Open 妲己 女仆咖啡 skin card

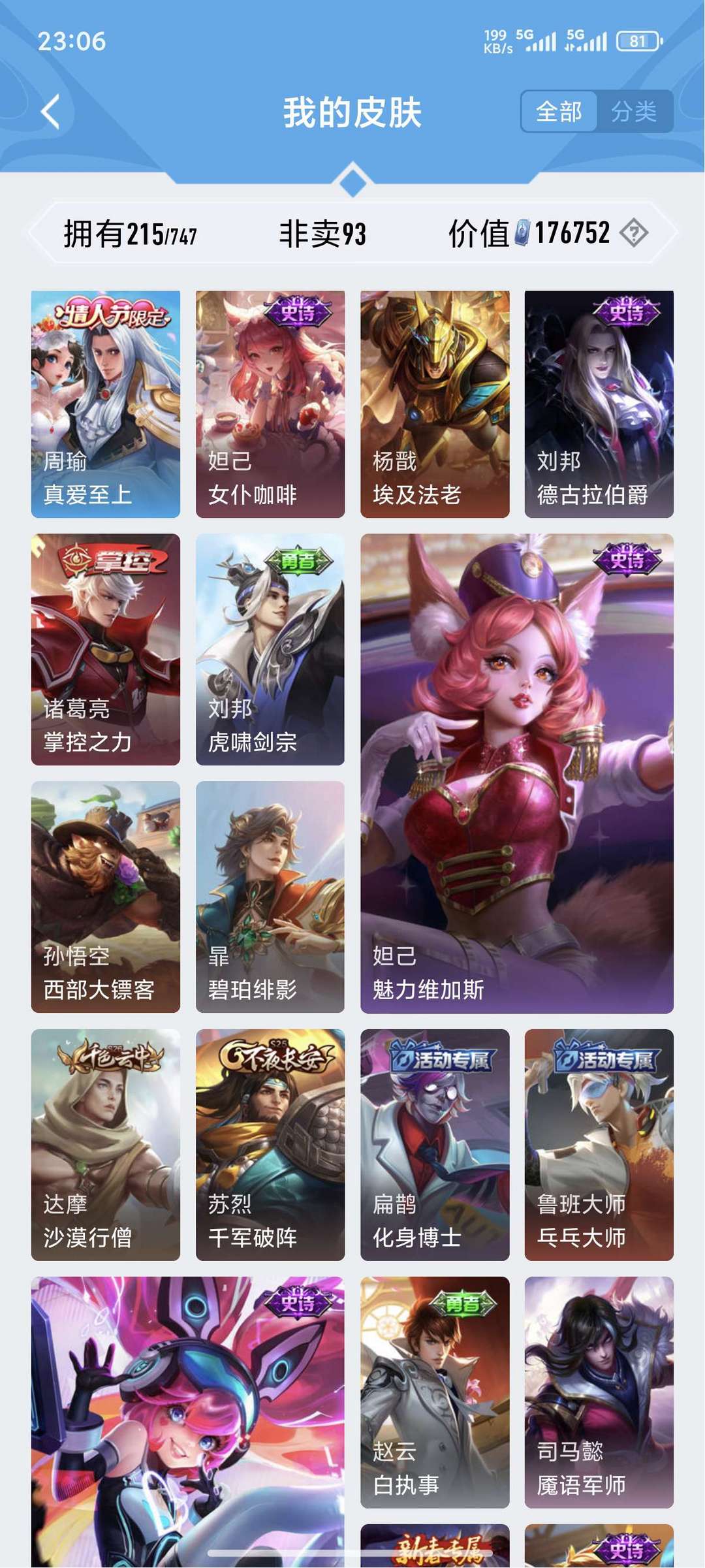coord(270,404)
